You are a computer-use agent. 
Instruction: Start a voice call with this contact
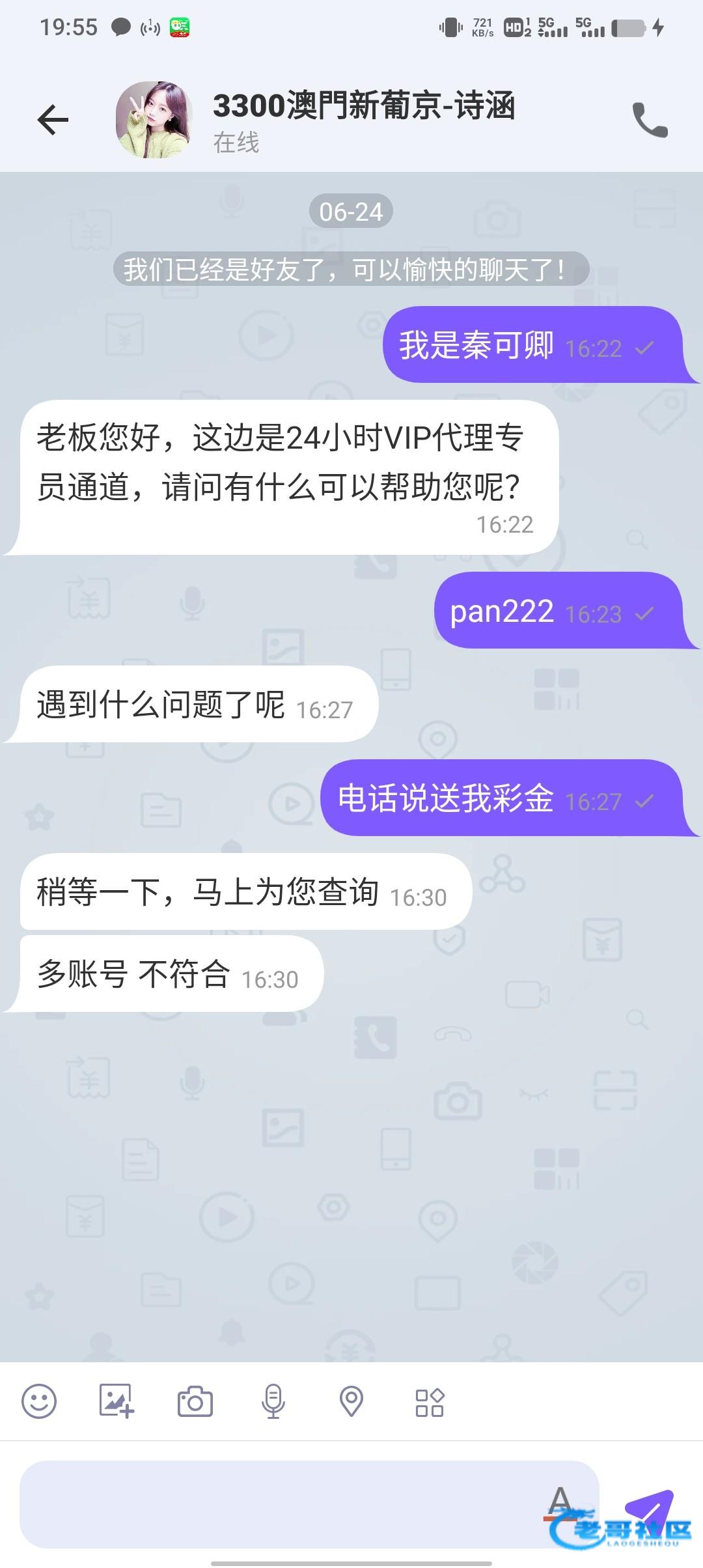tap(650, 120)
